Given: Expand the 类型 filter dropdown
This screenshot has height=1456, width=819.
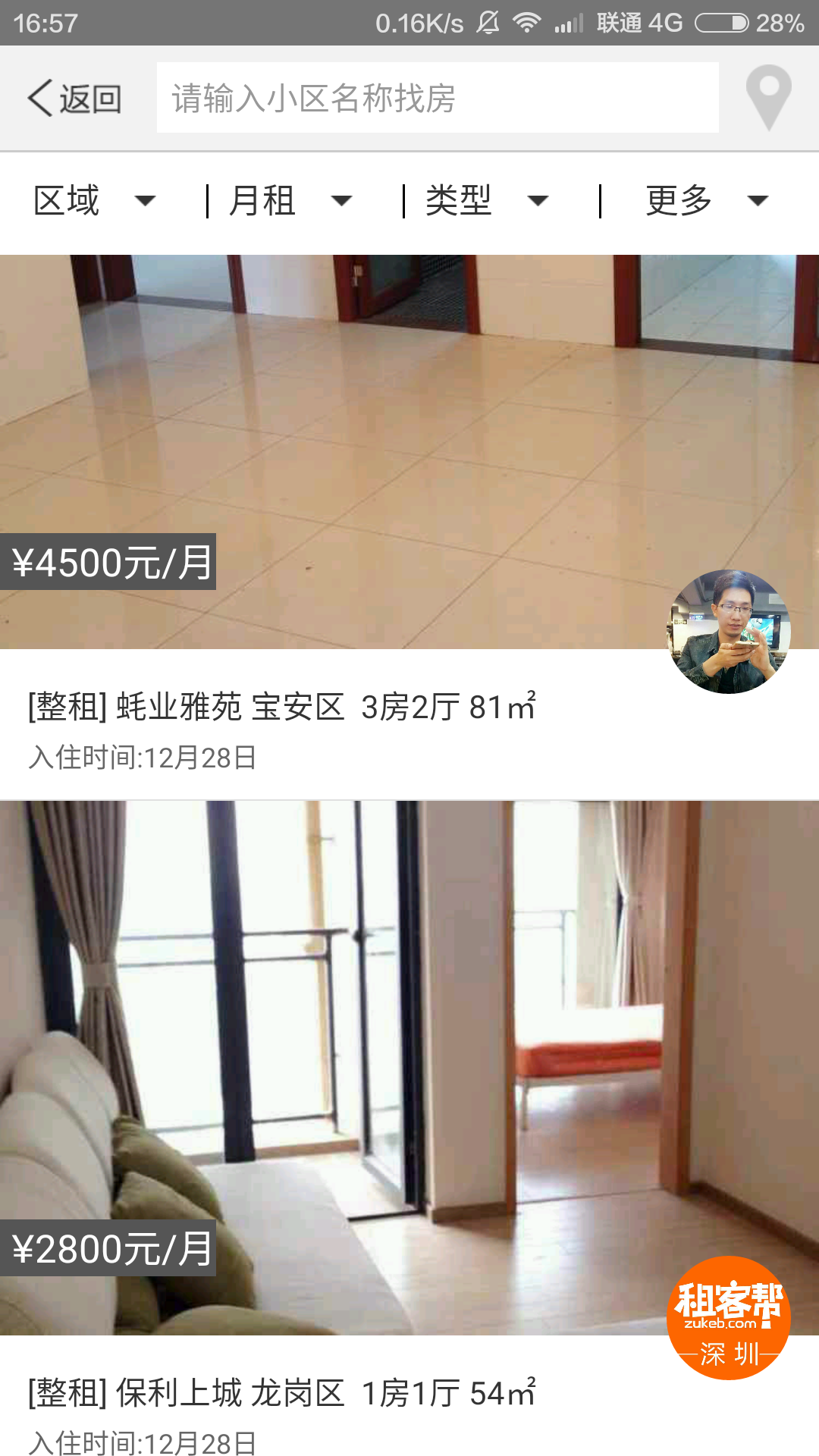Looking at the screenshot, I should tap(487, 201).
